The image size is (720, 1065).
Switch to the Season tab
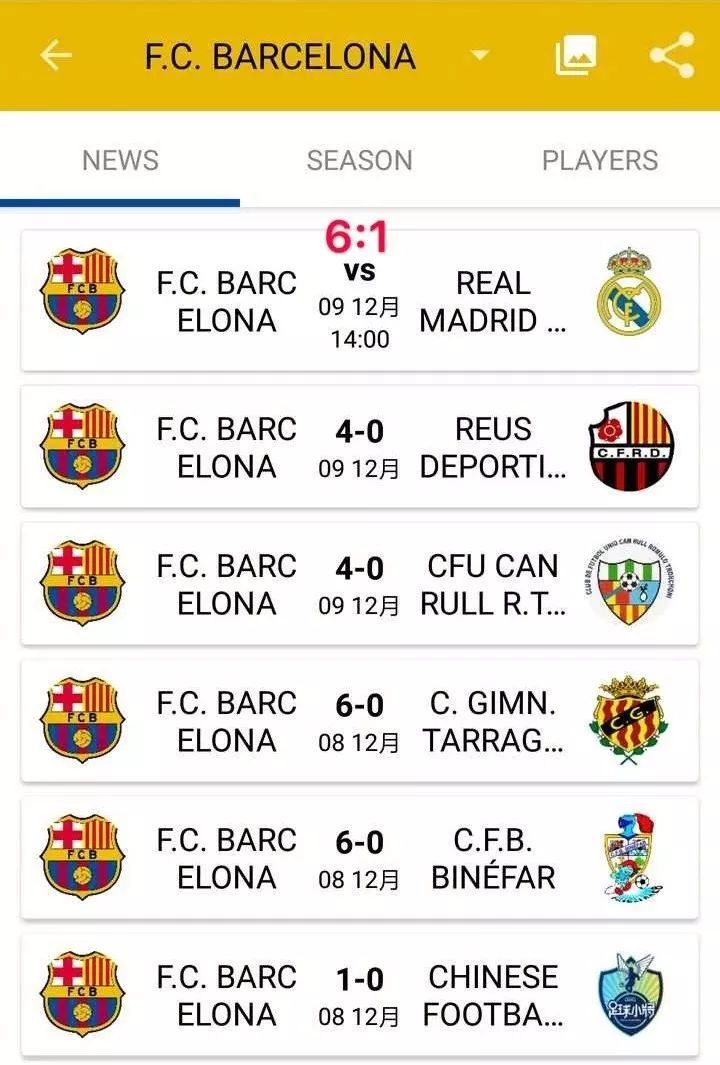pos(359,161)
